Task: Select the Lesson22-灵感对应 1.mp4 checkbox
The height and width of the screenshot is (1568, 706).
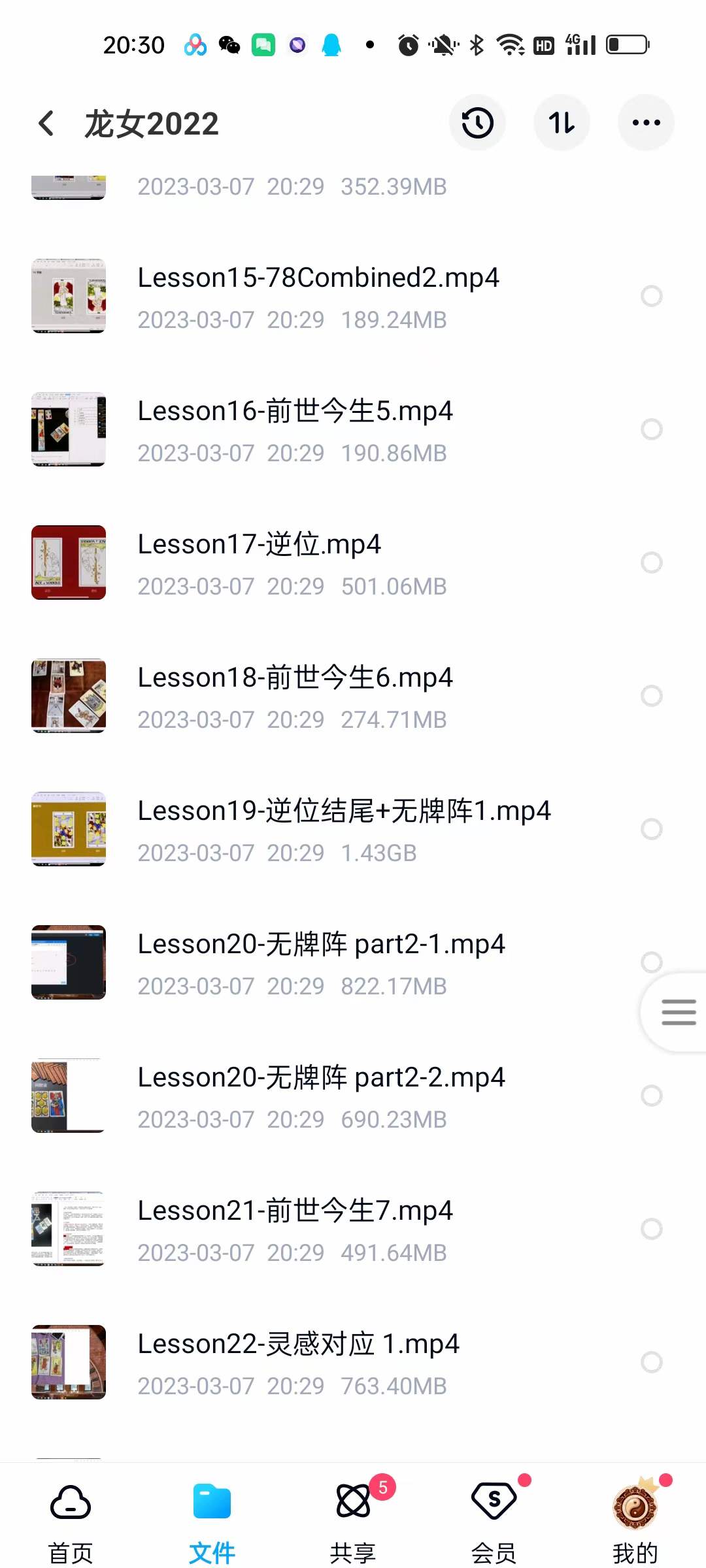Action: coord(651,1362)
